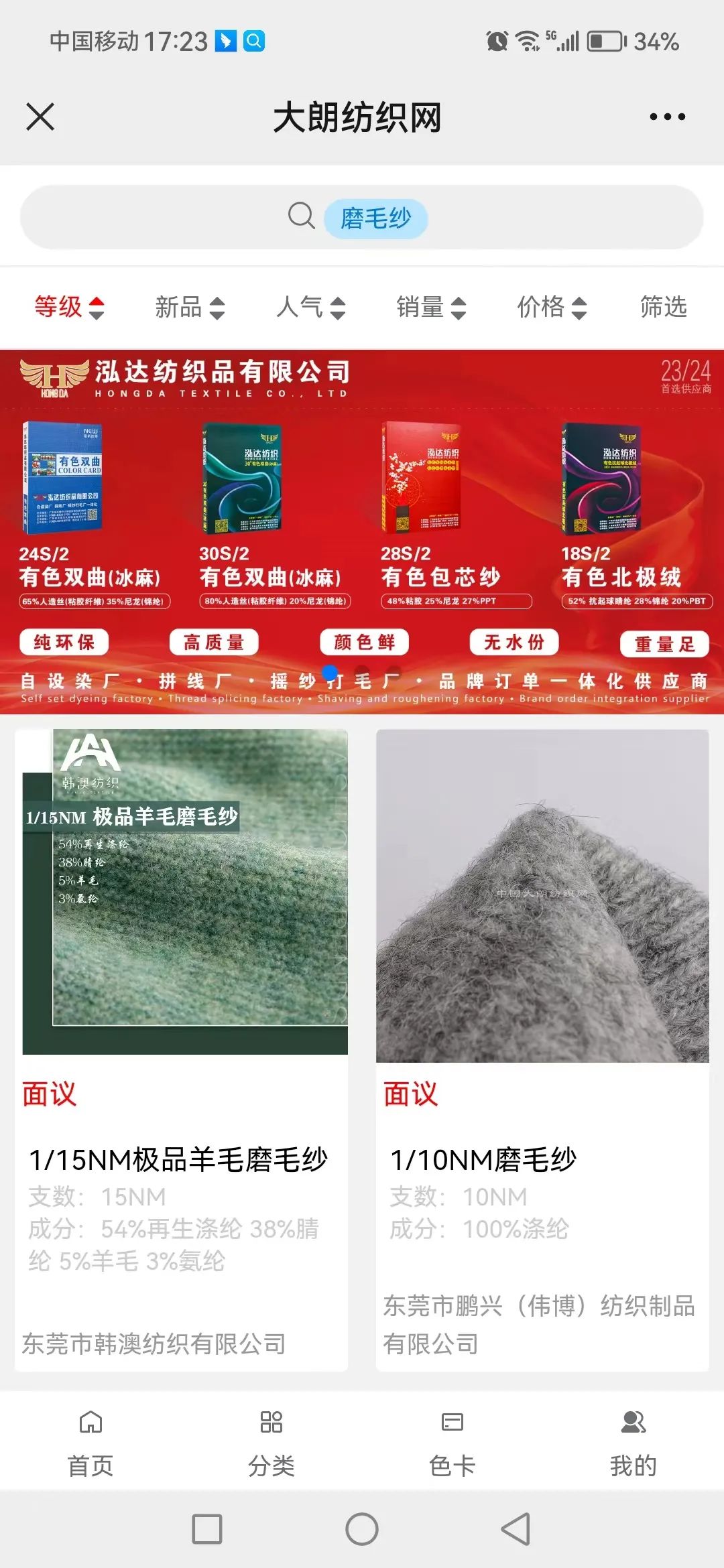The height and width of the screenshot is (1568, 724).
Task: Return to the phone's home screen
Action: [x=362, y=1529]
